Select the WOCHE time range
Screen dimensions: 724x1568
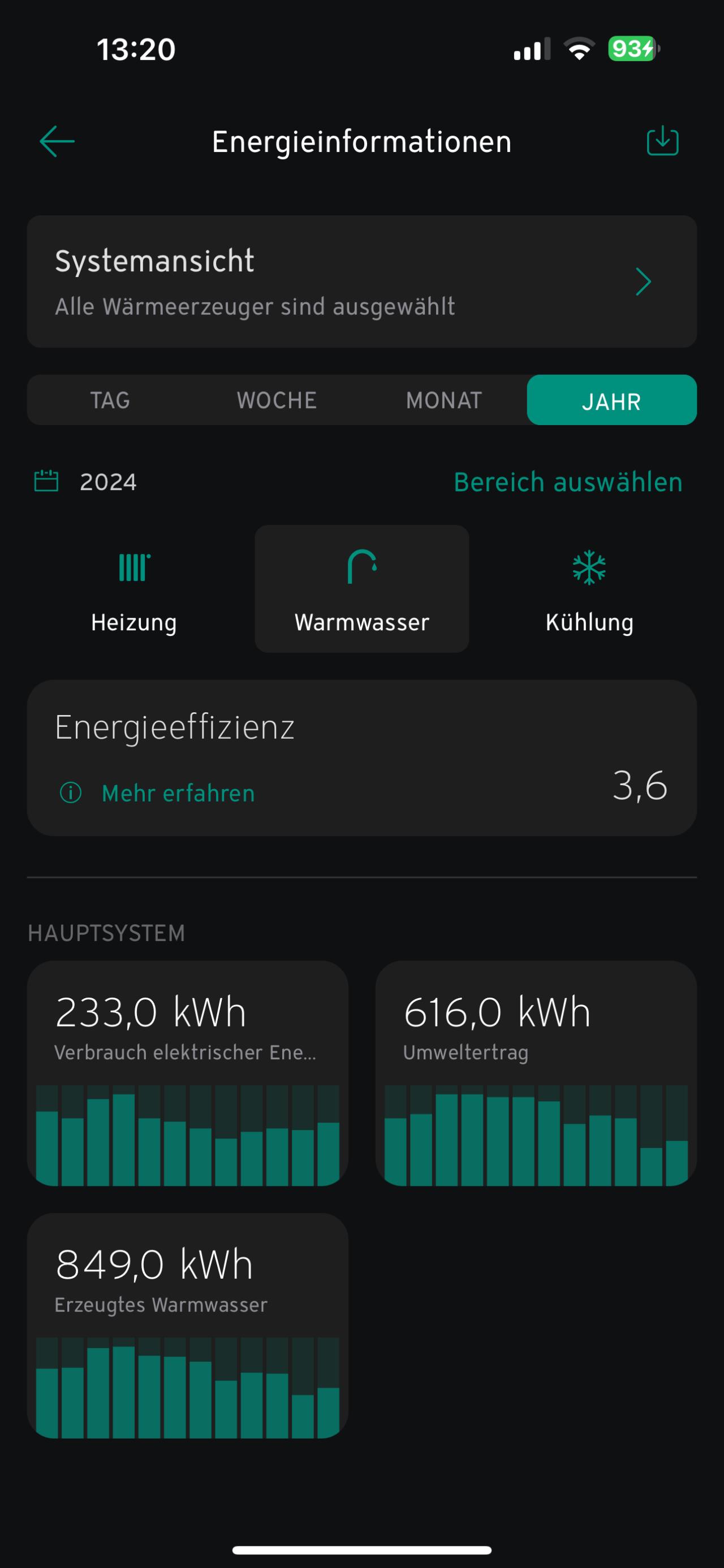[x=277, y=401]
